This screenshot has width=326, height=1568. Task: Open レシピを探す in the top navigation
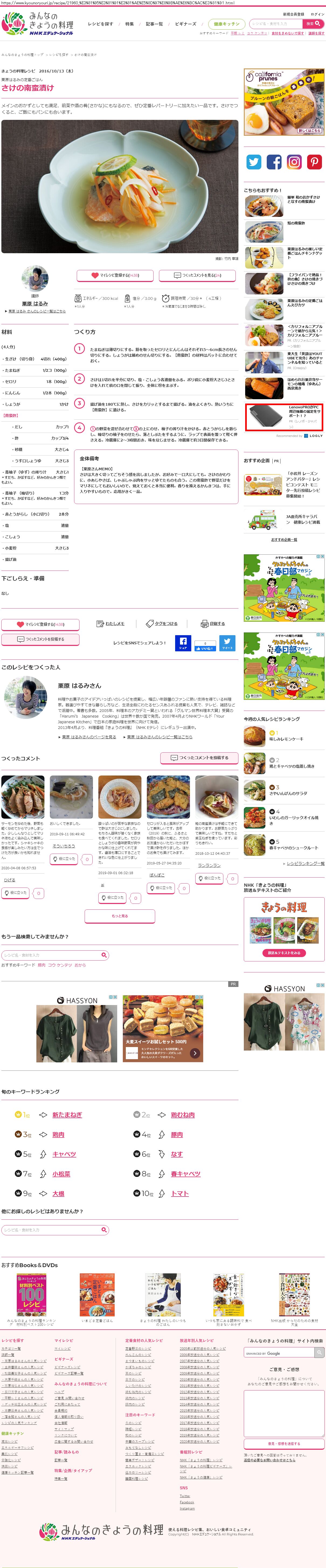(100, 24)
